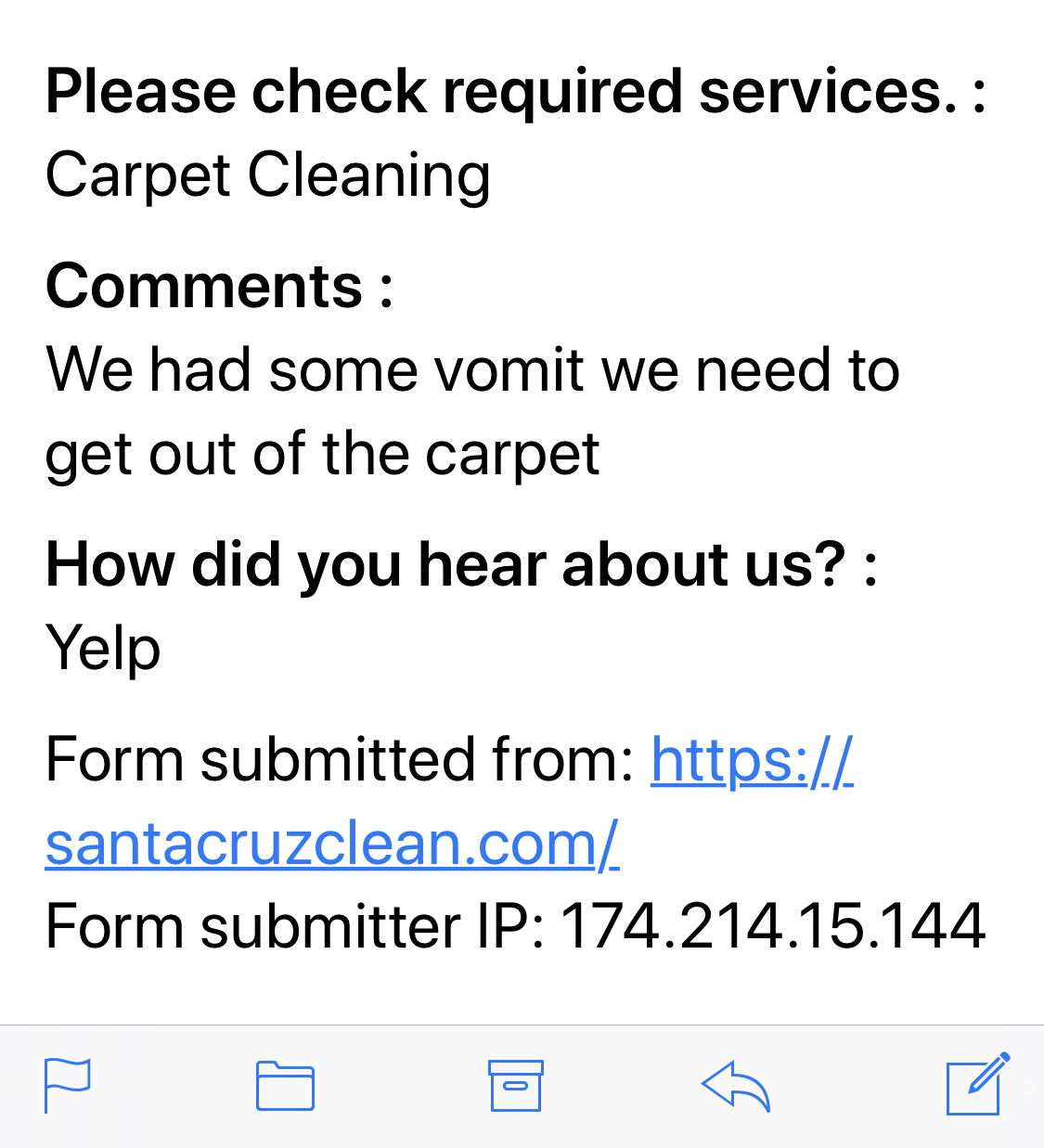Flag this email
This screenshot has height=1148, width=1044.
pos(68,1085)
